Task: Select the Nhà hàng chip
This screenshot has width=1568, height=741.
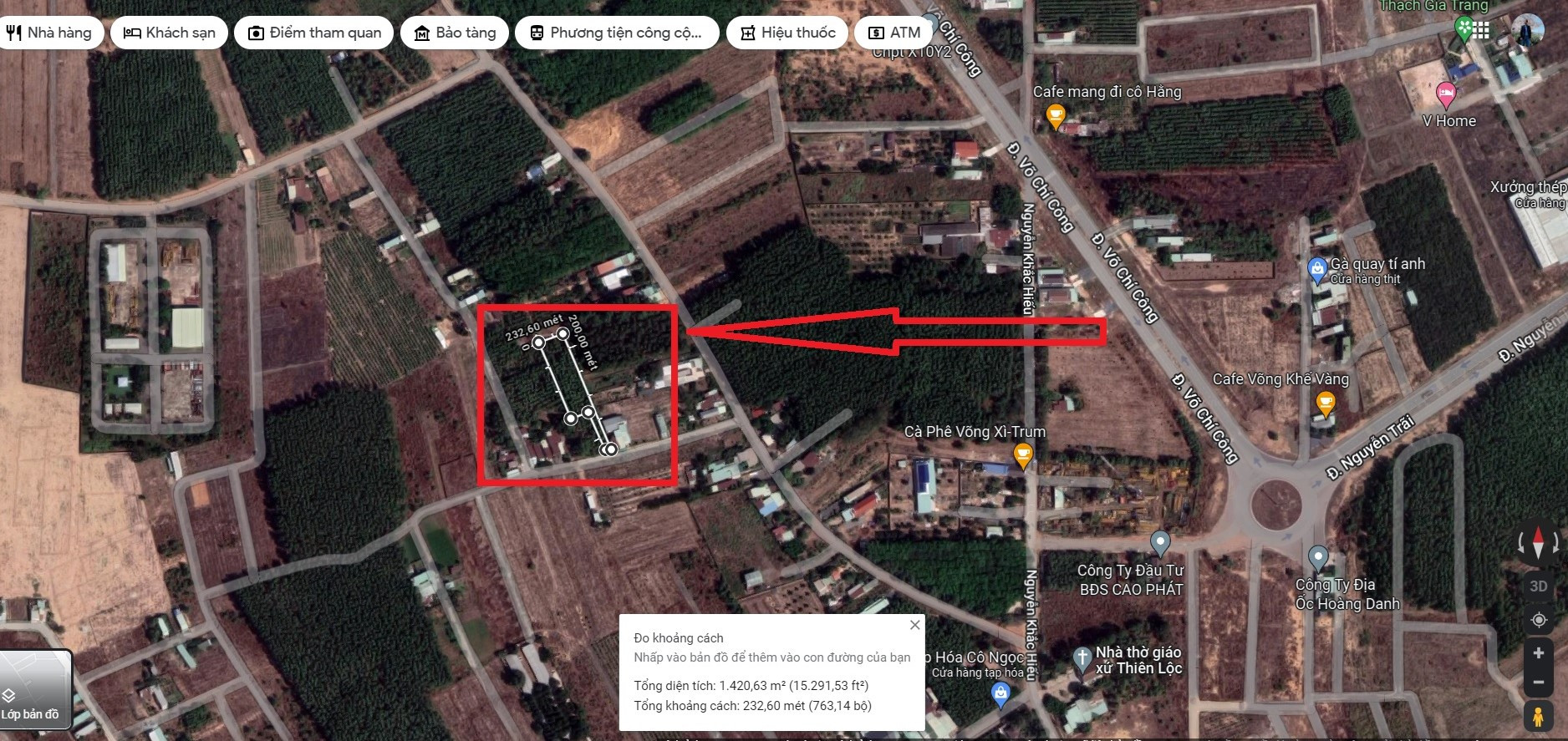Action: (48, 33)
